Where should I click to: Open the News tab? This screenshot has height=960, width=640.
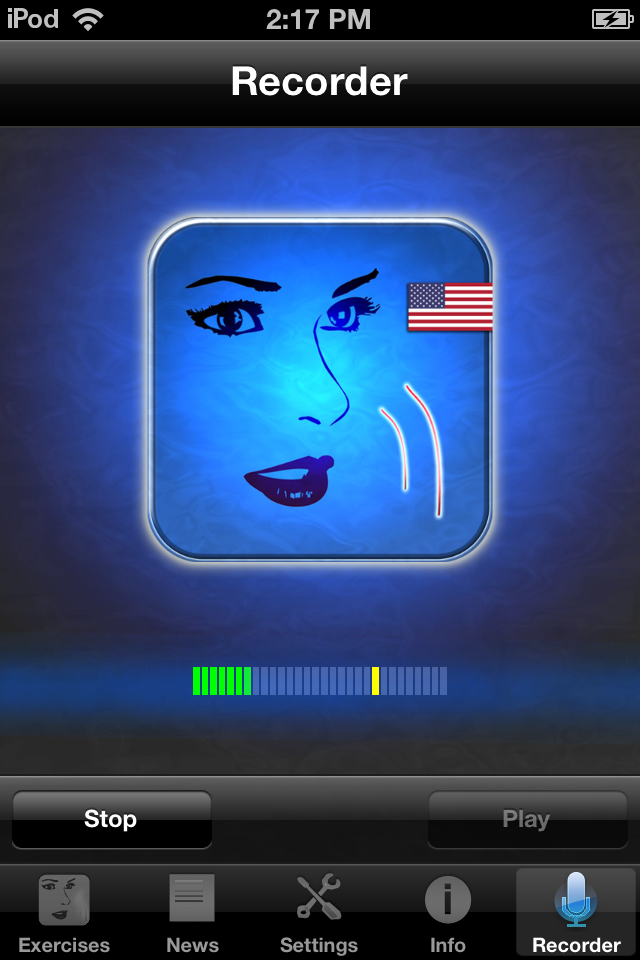tap(192, 913)
